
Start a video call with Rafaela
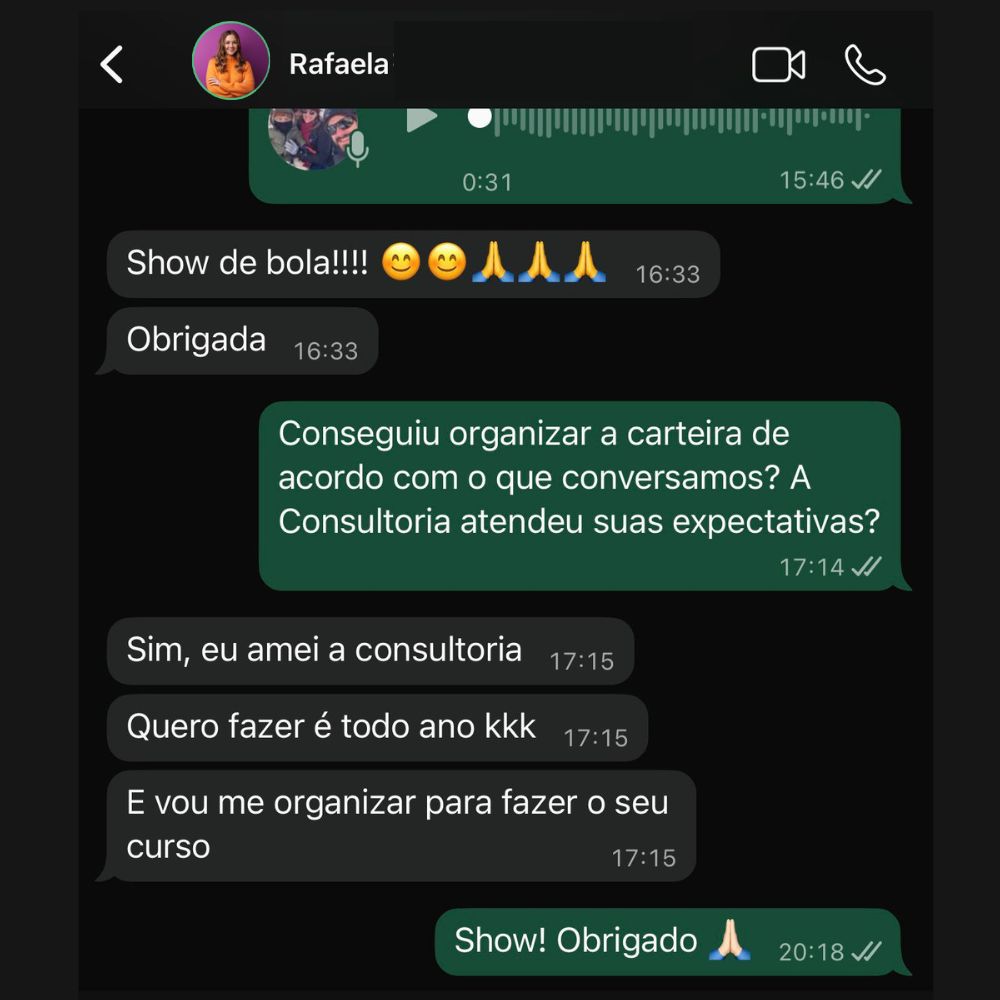[x=778, y=65]
